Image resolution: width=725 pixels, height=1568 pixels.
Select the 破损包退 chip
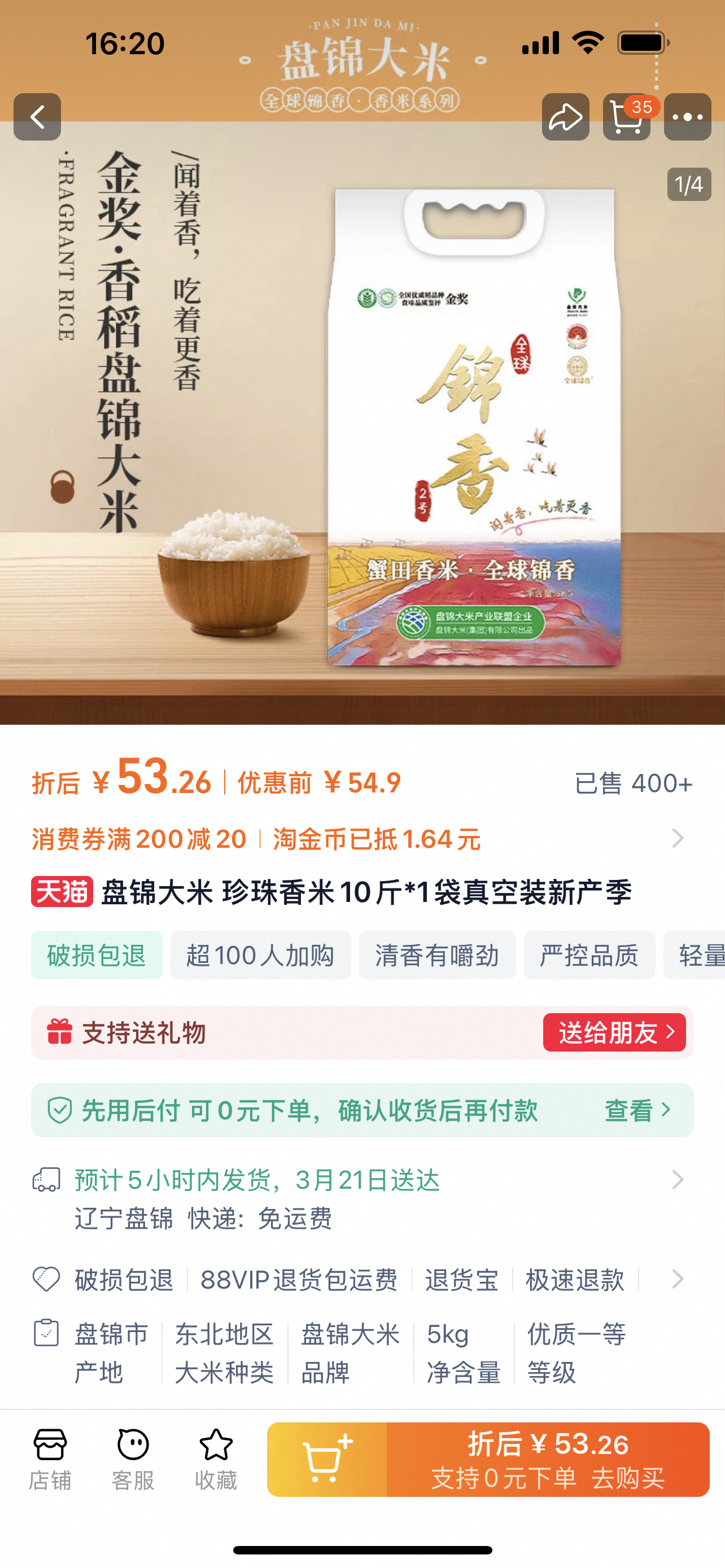tap(97, 955)
